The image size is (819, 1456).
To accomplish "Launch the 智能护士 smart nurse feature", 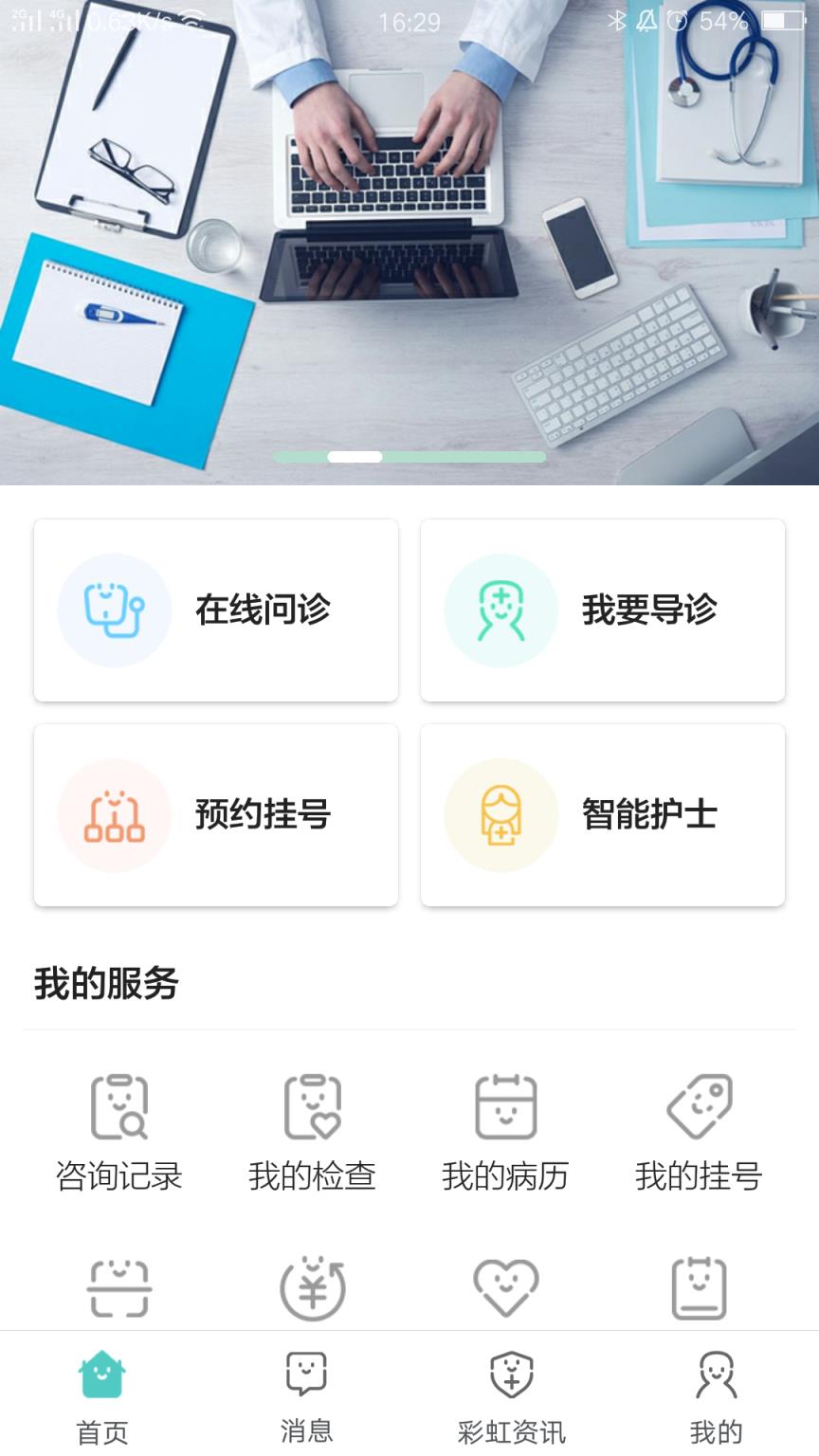I will tap(603, 813).
